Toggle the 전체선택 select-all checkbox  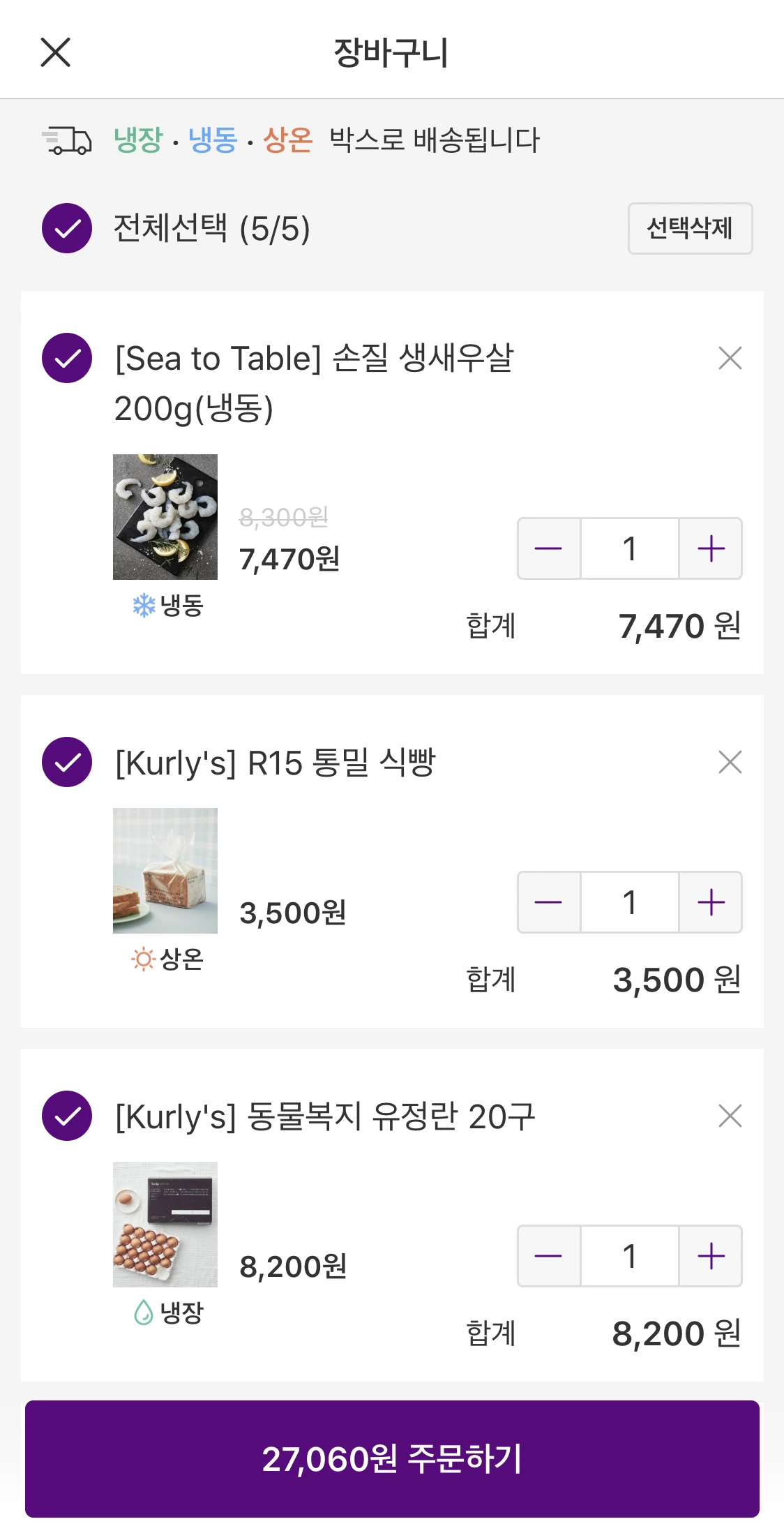[67, 228]
